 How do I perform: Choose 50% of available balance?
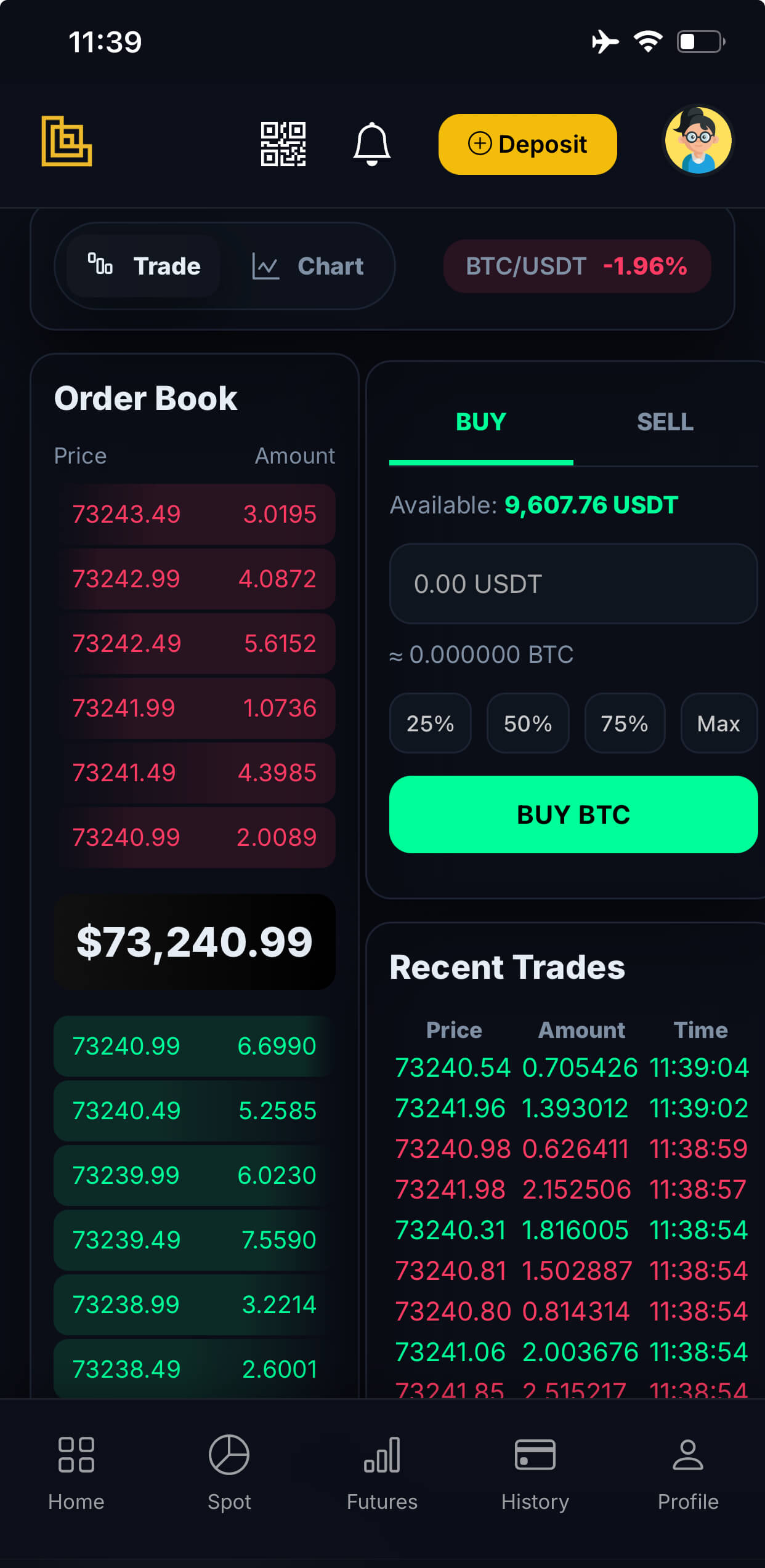[x=527, y=723]
